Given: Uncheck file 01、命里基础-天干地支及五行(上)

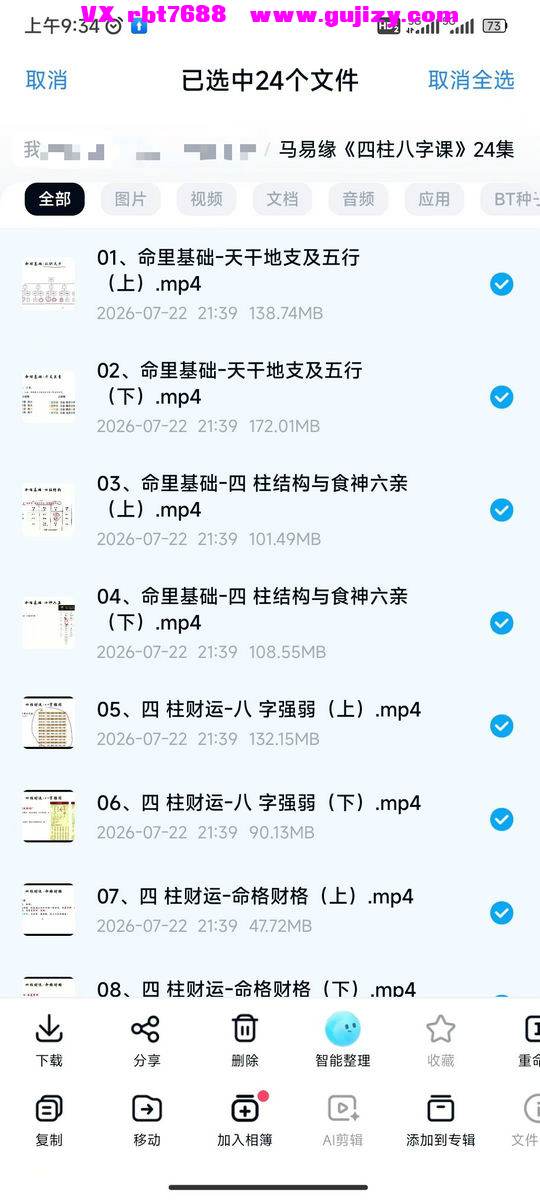Looking at the screenshot, I should (x=502, y=285).
